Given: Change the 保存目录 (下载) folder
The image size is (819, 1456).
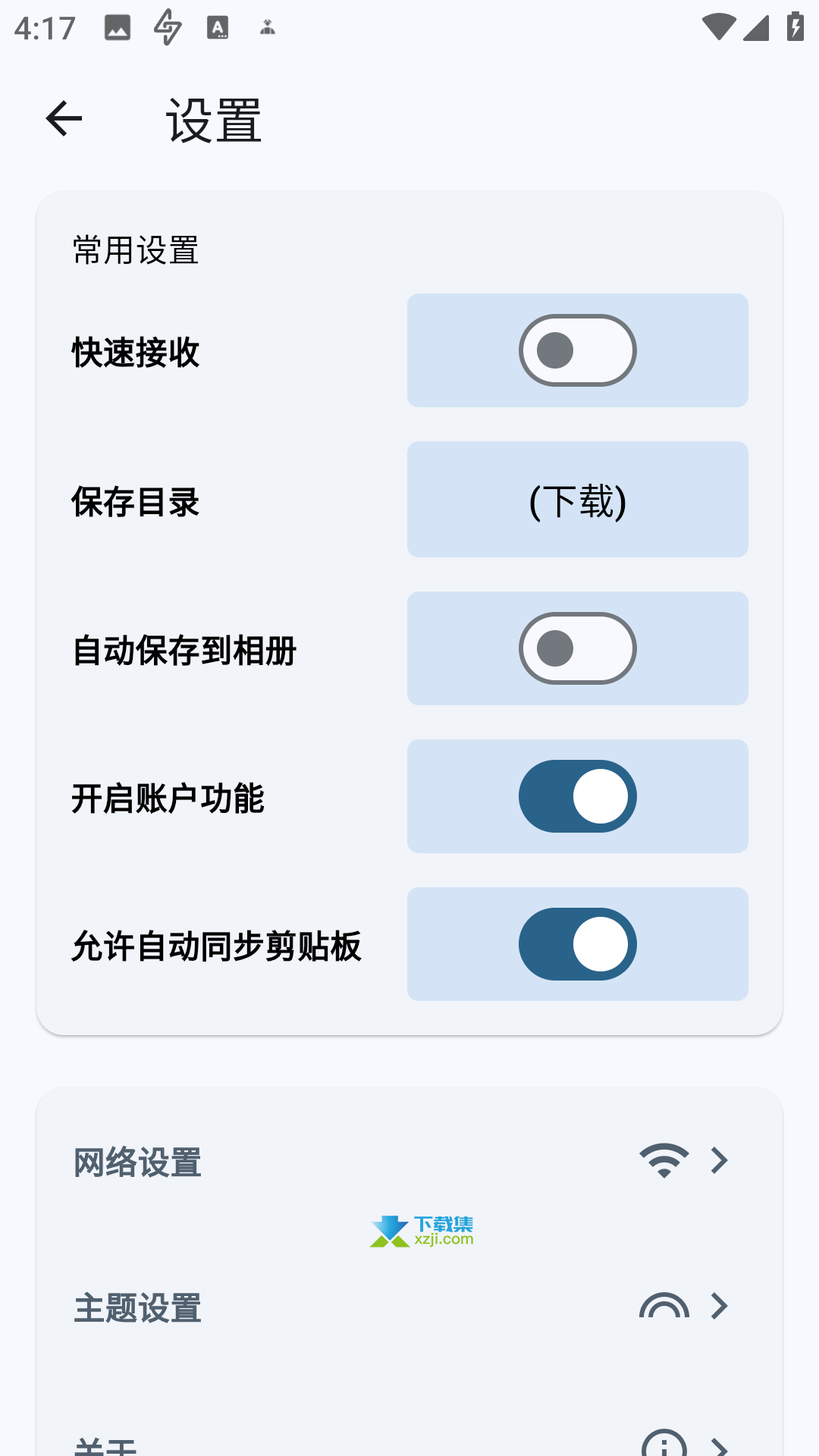Looking at the screenshot, I should 577,500.
